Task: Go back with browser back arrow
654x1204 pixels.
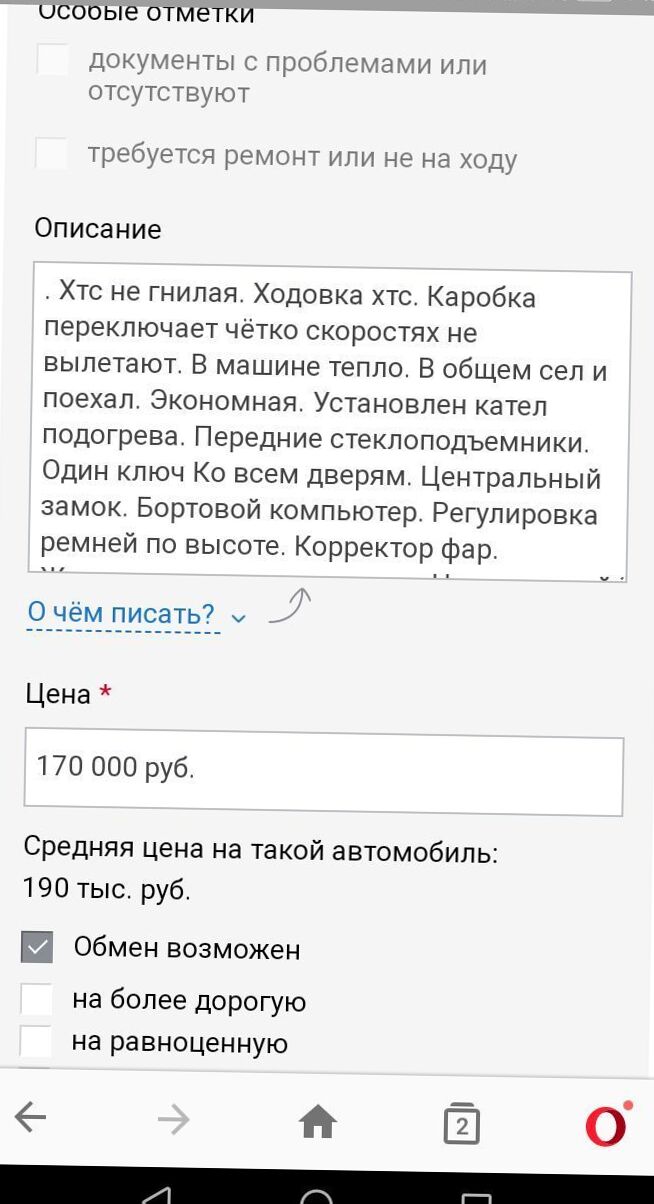Action: [x=32, y=1119]
